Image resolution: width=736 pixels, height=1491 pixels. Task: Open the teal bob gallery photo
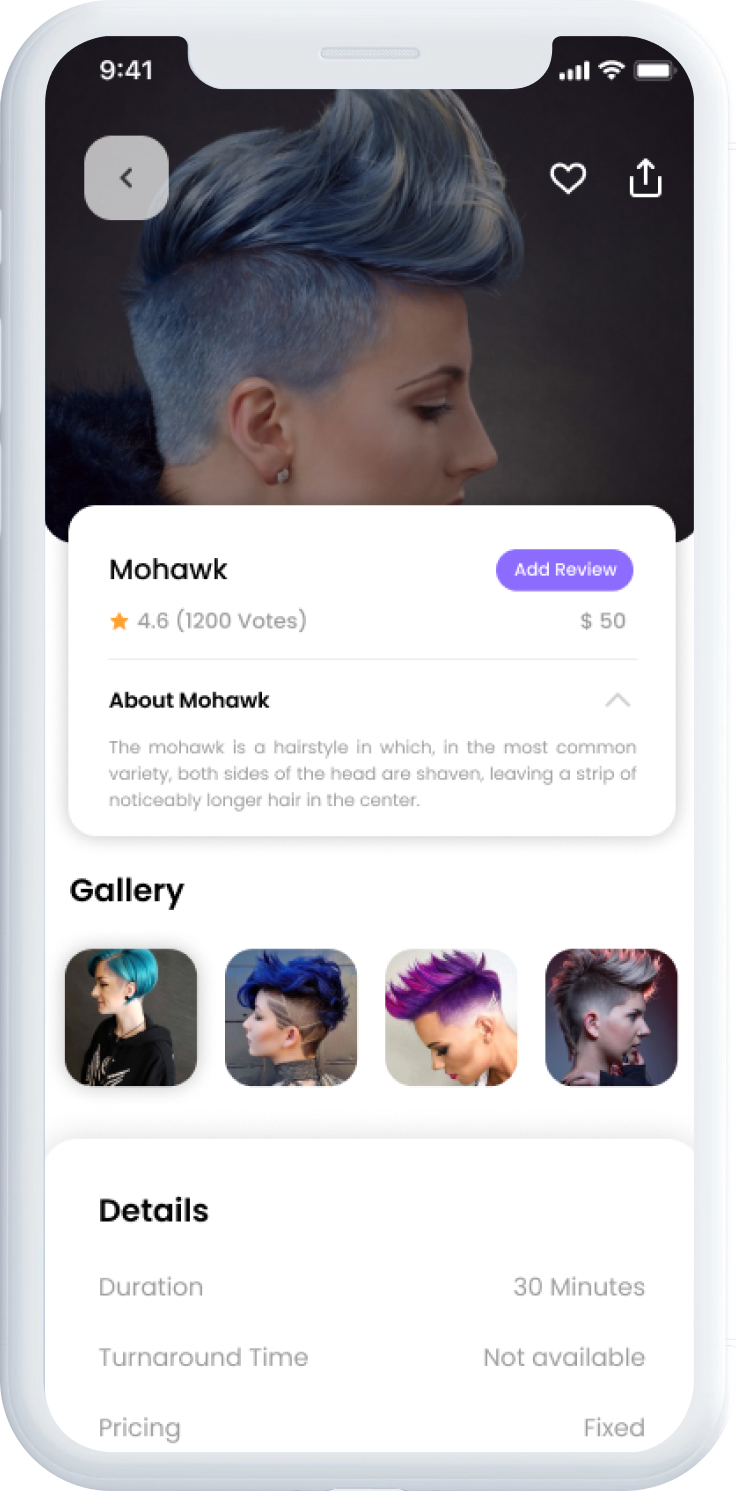point(131,1017)
